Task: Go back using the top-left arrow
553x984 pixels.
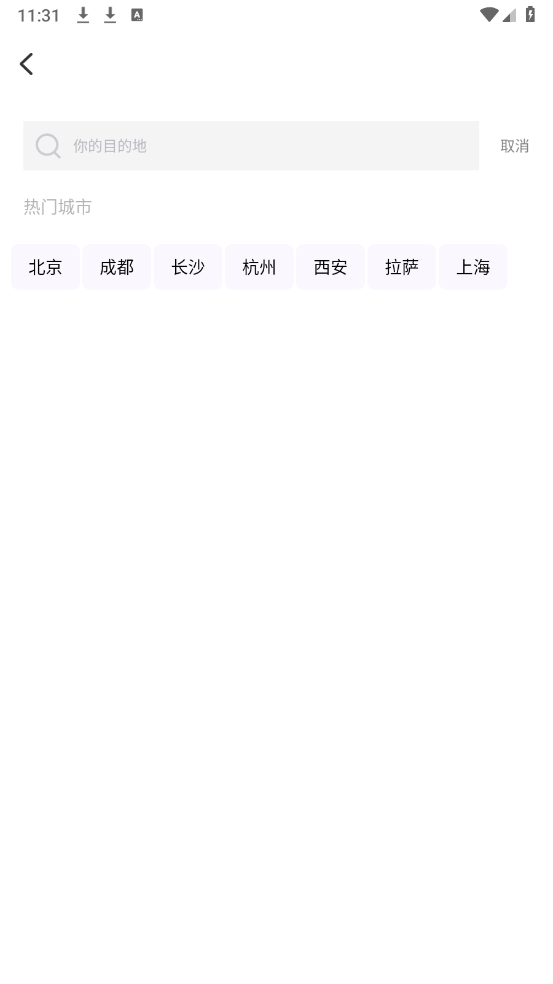Action: (x=26, y=64)
